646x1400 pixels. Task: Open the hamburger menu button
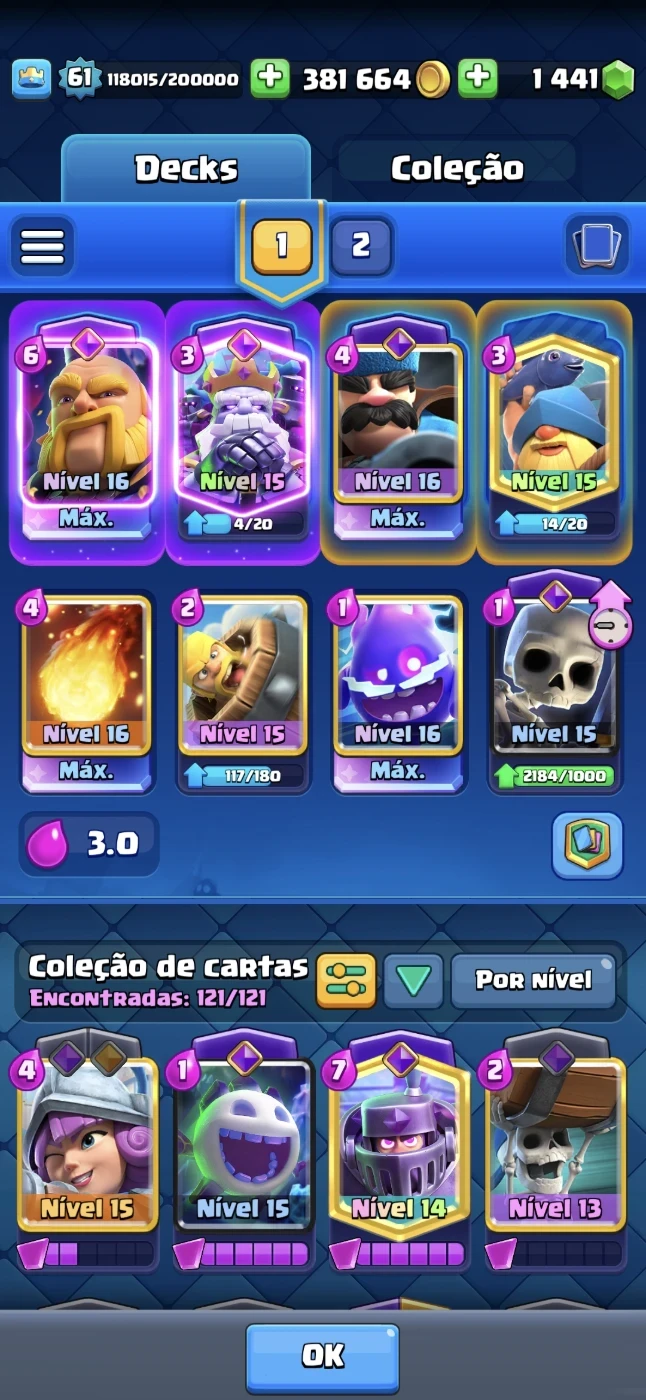click(42, 245)
